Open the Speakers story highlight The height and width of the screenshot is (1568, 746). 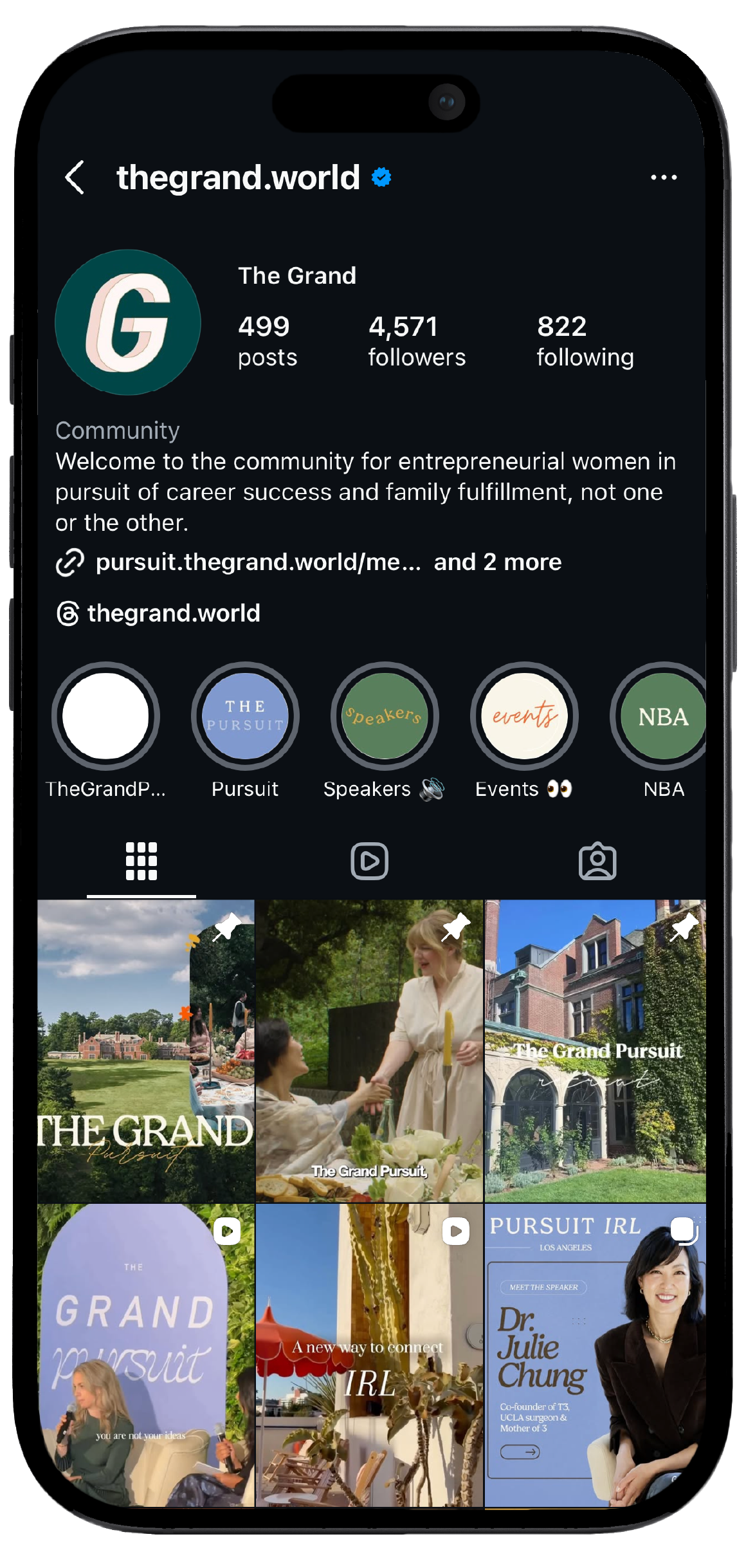pyautogui.click(x=385, y=715)
